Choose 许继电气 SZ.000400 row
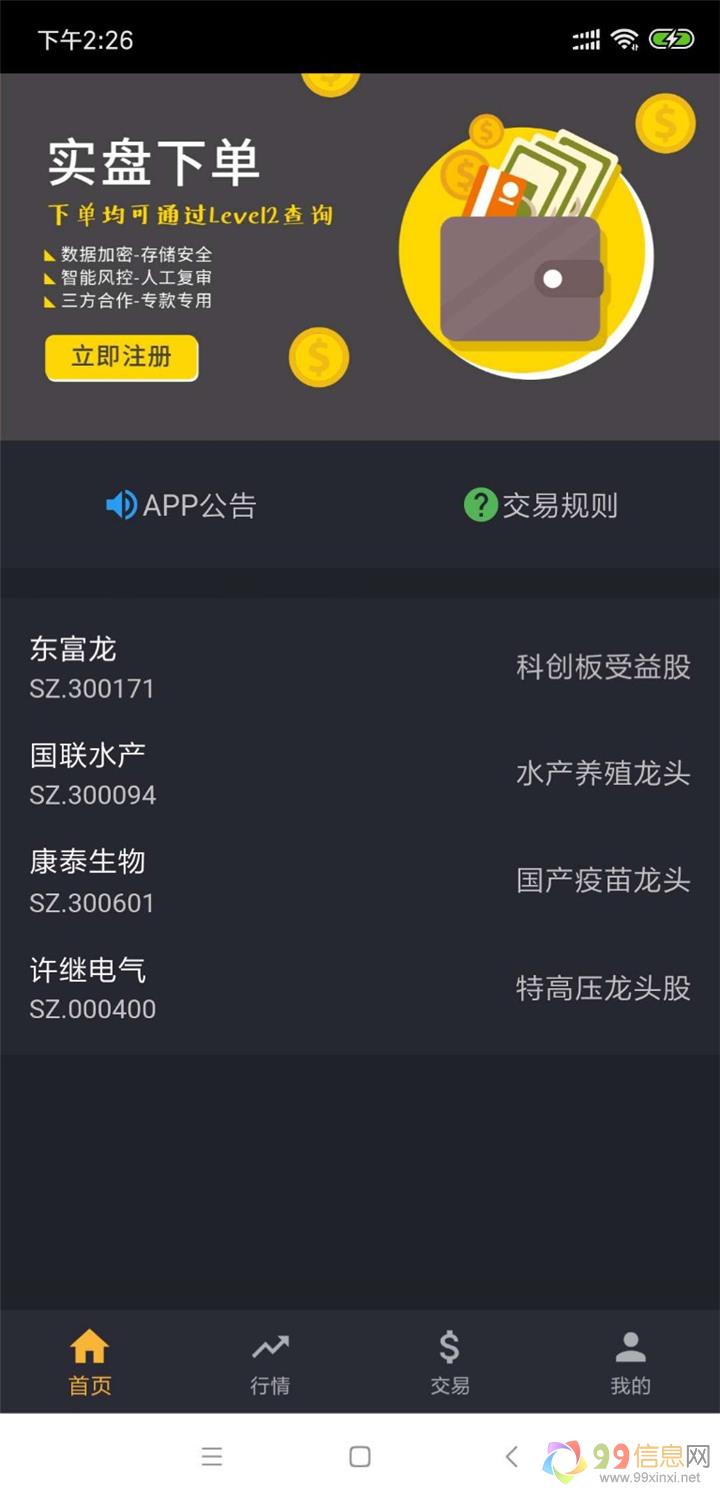The width and height of the screenshot is (720, 1500). (360, 988)
